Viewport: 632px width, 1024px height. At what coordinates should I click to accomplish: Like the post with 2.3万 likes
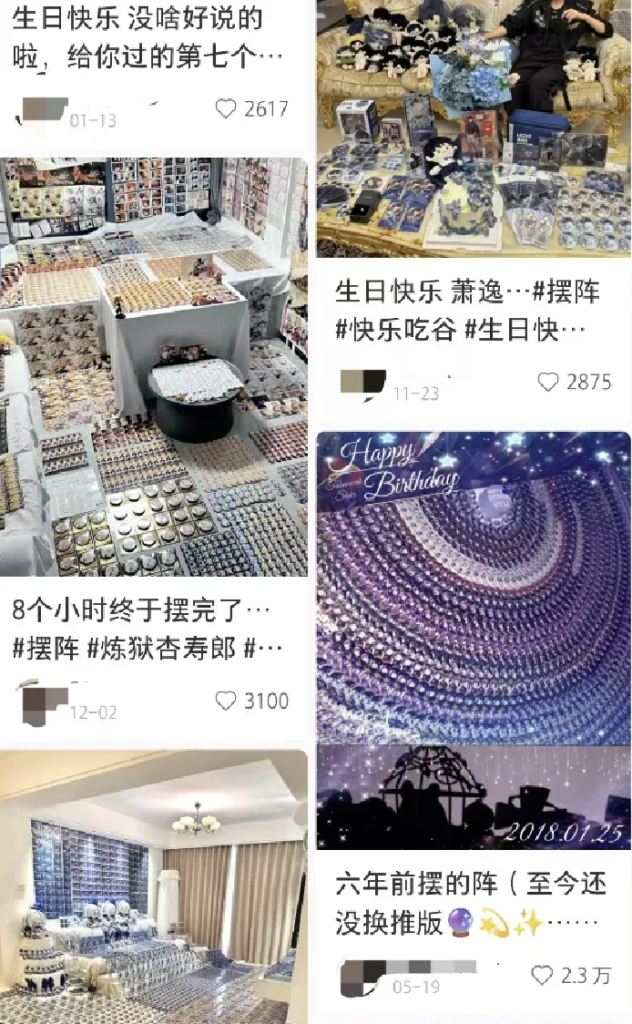click(x=542, y=975)
